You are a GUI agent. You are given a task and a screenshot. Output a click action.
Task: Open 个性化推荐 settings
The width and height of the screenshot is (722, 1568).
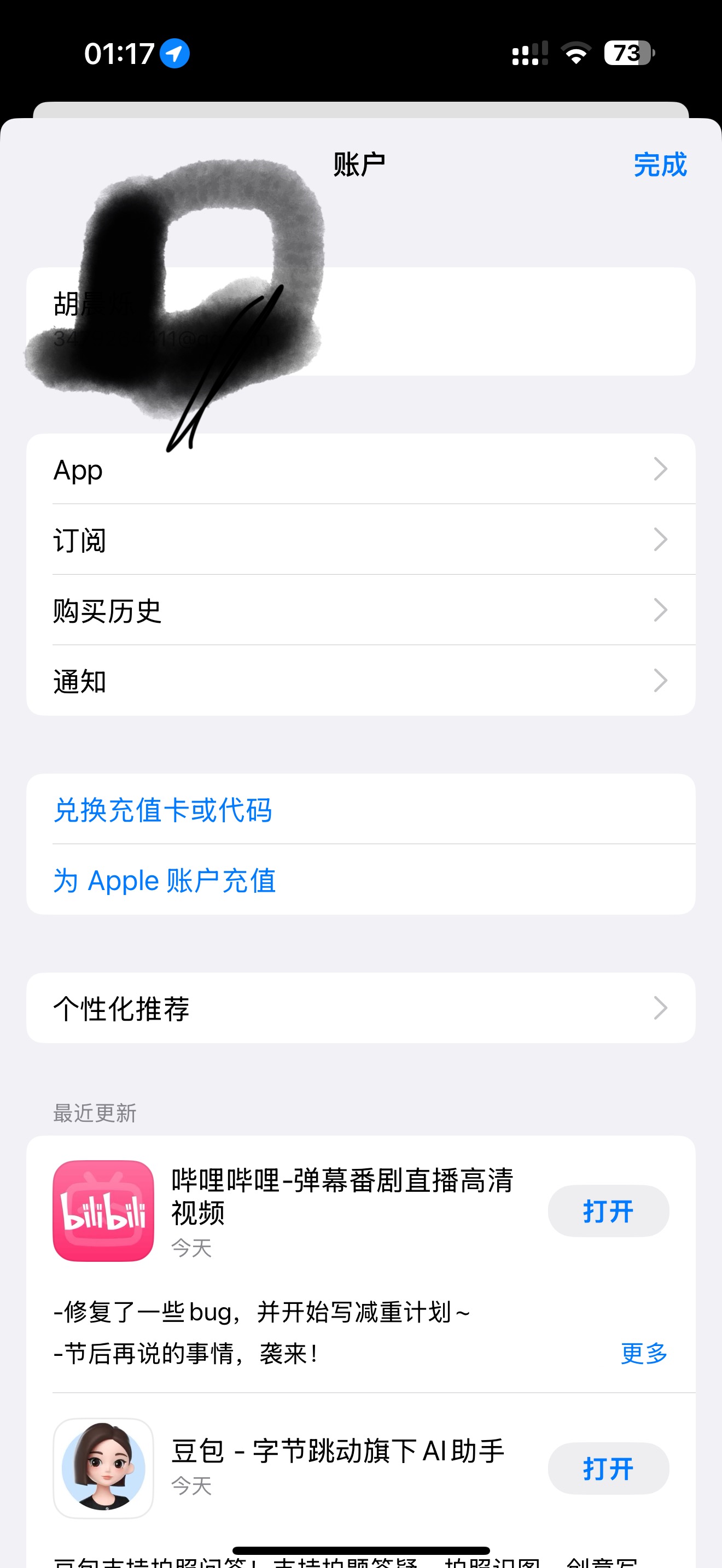[x=360, y=1009]
